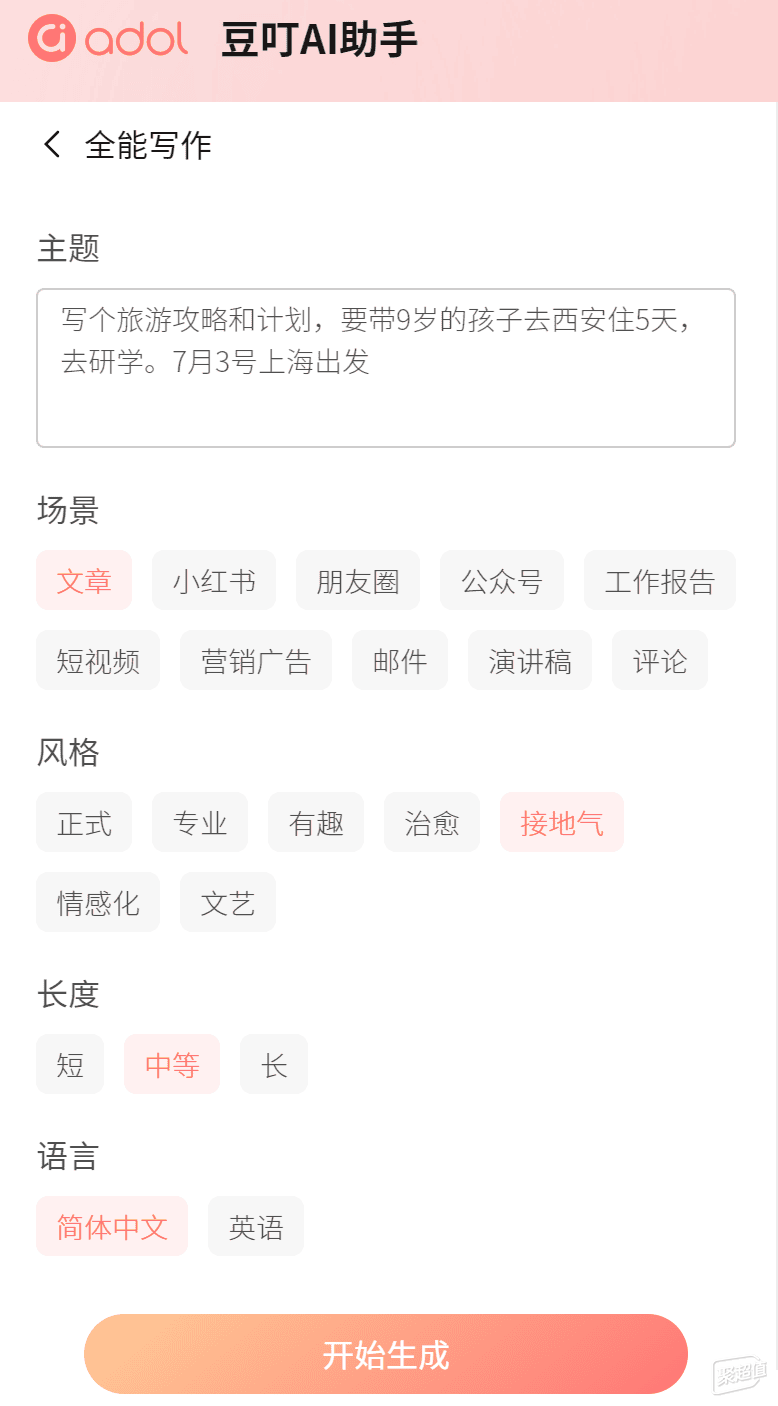This screenshot has width=778, height=1406.
Task: Choose the 专业 style chip
Action: (x=200, y=822)
